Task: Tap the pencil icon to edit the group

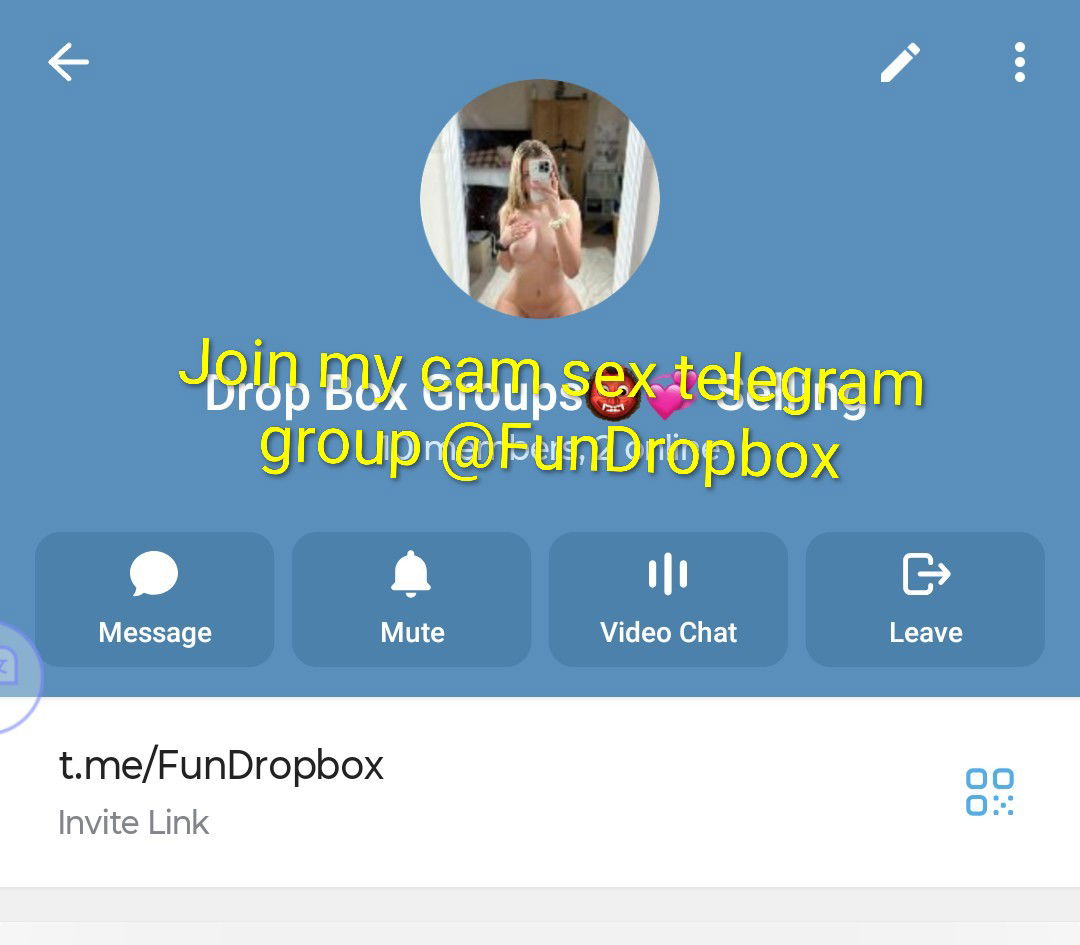Action: (899, 63)
